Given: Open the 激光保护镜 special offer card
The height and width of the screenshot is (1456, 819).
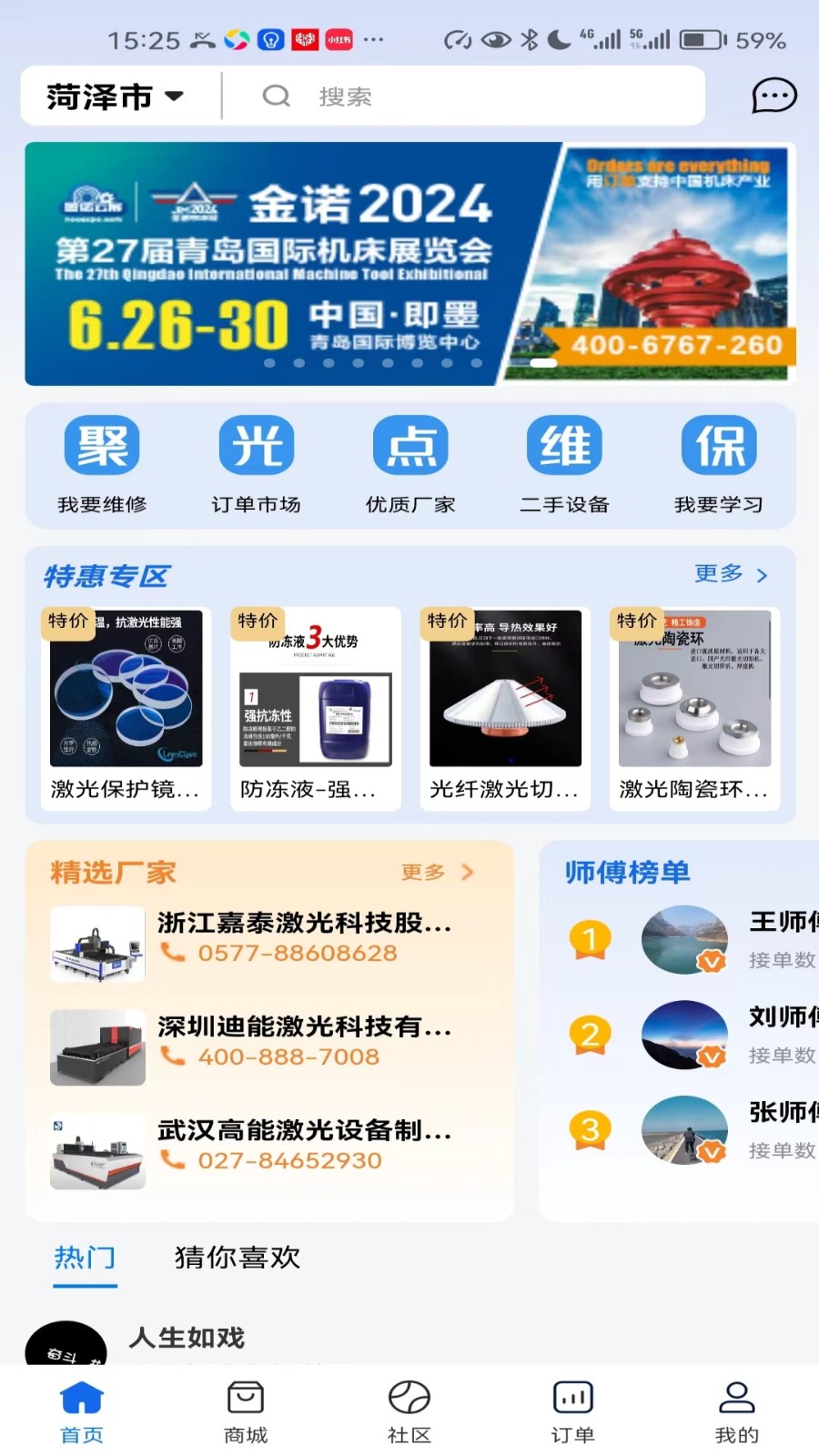Looking at the screenshot, I should tap(126, 708).
